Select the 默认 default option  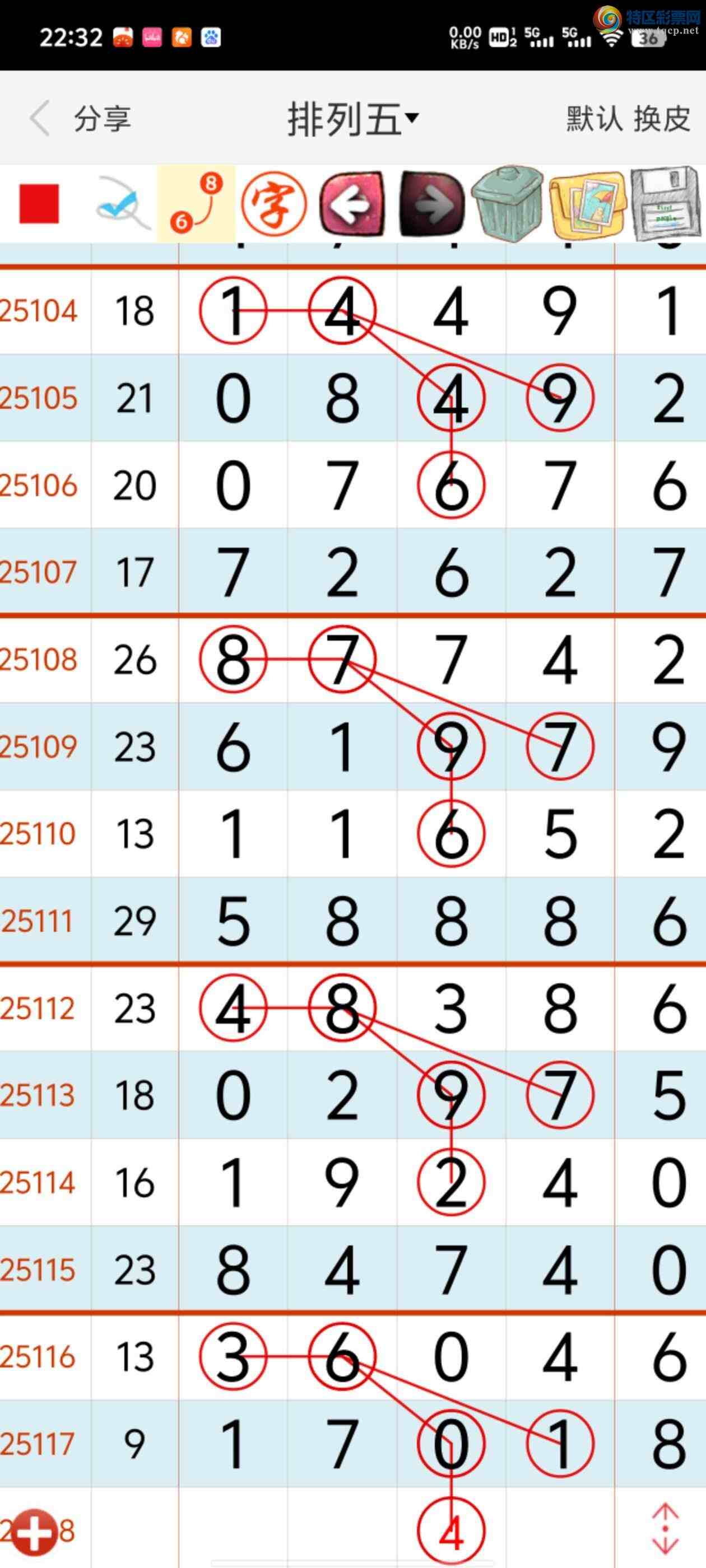594,118
